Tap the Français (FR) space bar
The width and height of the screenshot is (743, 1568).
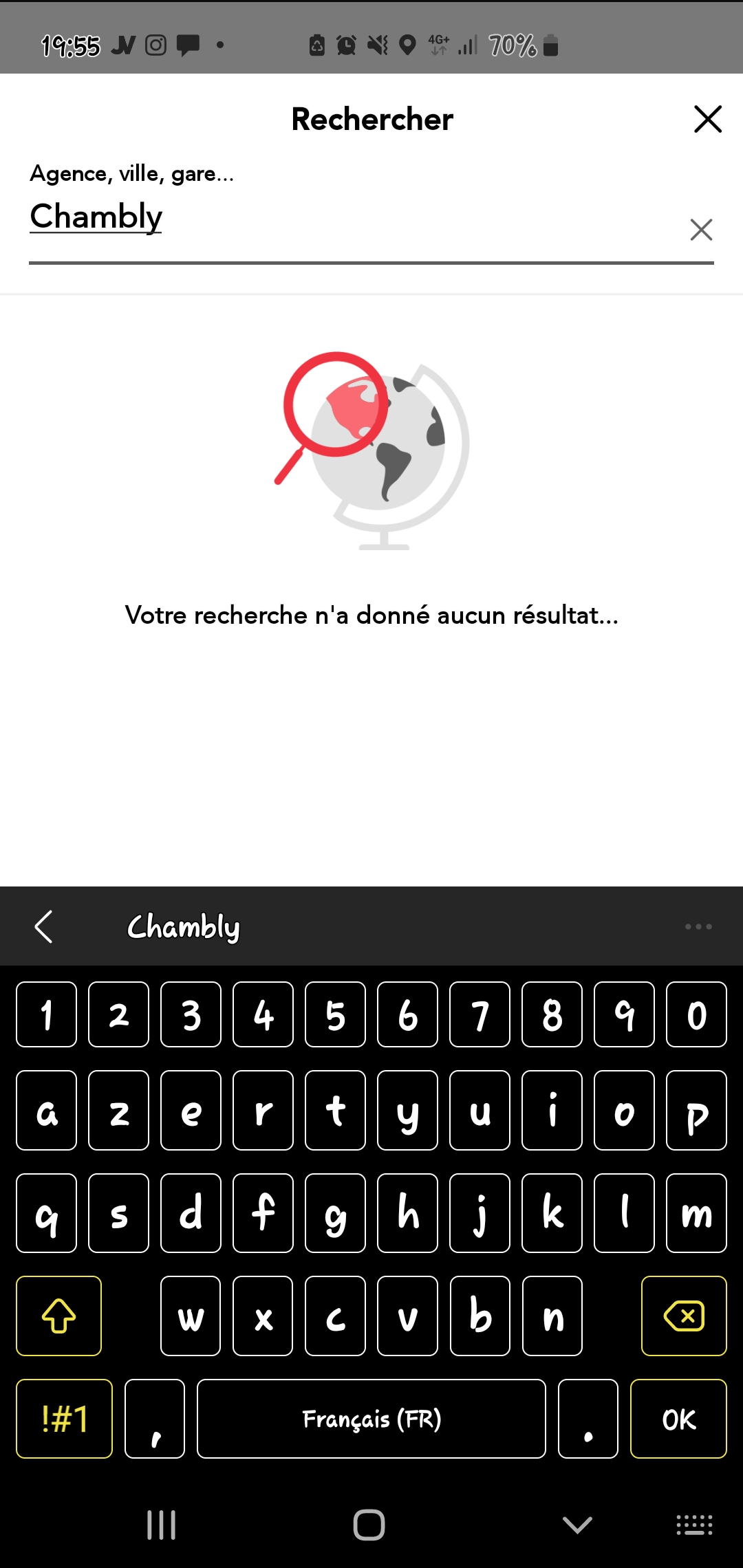[x=371, y=1419]
